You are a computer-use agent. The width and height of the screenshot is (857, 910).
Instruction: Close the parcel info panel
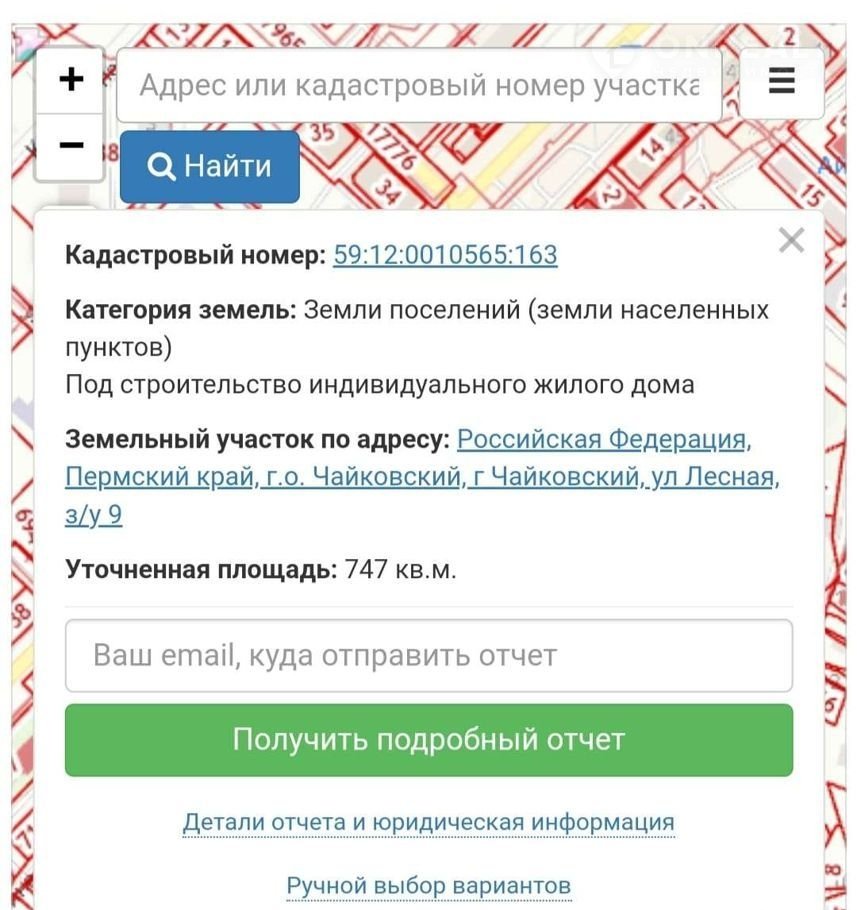click(x=791, y=240)
